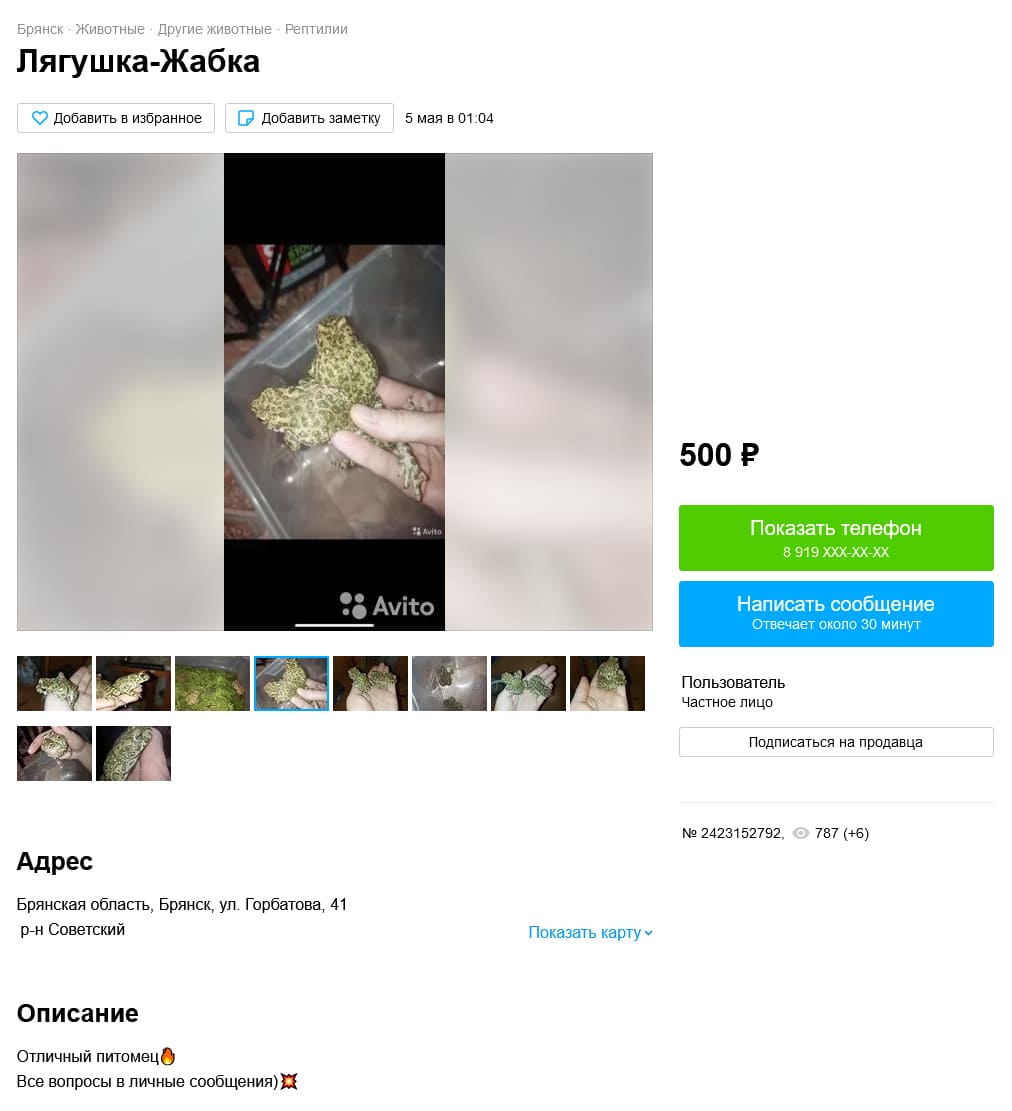Select the last thumbnail in second row
Image resolution: width=1012 pixels, height=1111 pixels.
tap(133, 753)
